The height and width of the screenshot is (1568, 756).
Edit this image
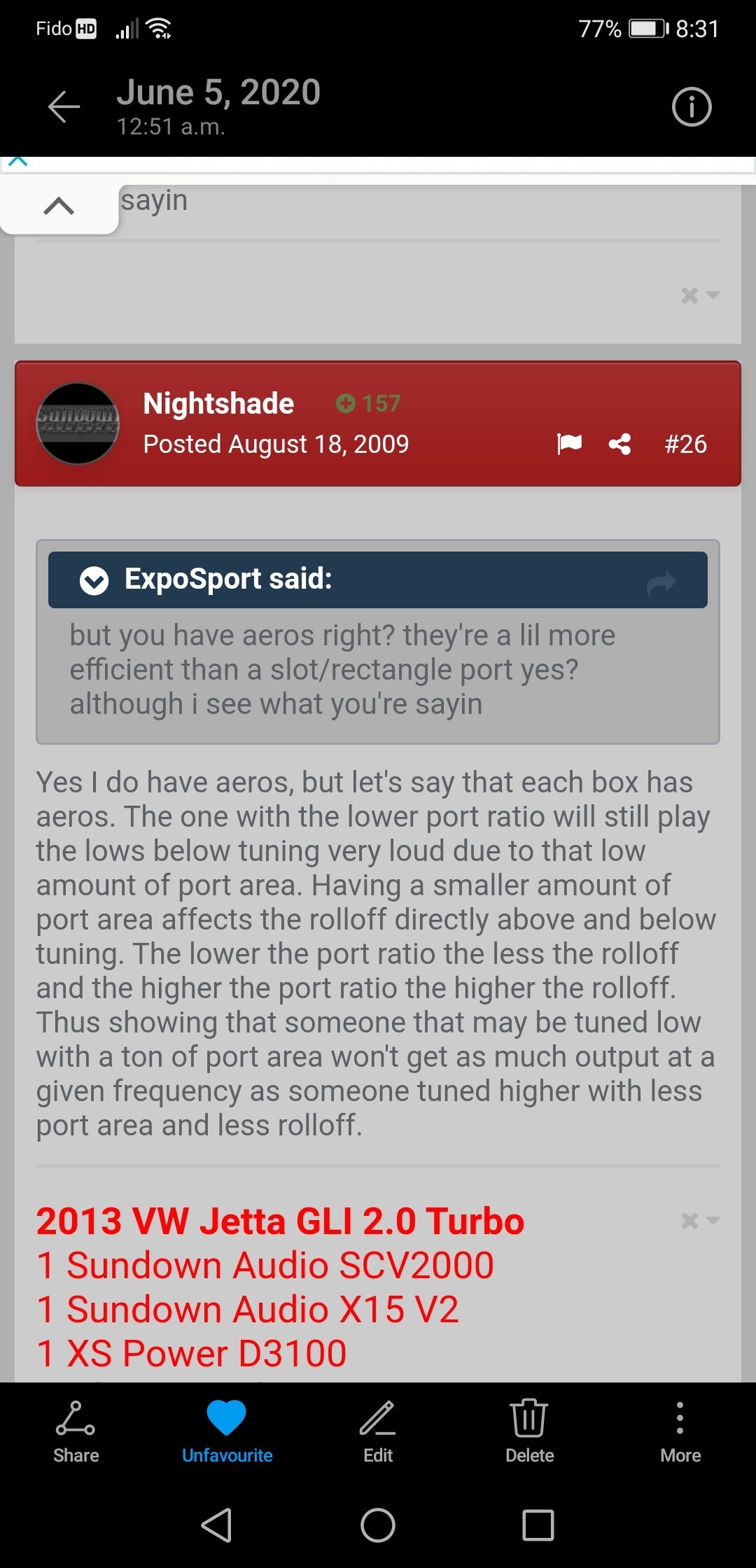tap(378, 1432)
